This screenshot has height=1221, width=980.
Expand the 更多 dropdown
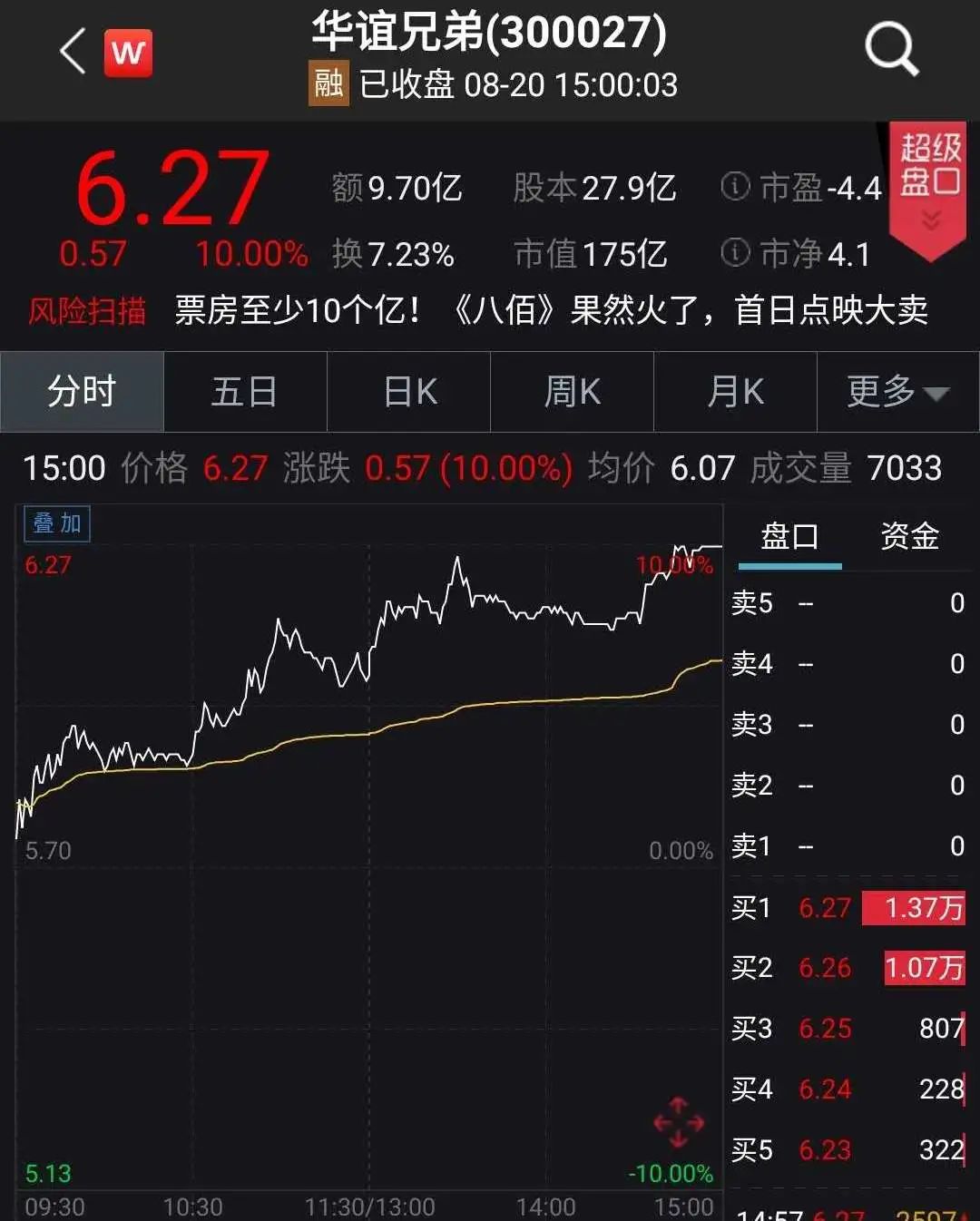click(x=897, y=392)
